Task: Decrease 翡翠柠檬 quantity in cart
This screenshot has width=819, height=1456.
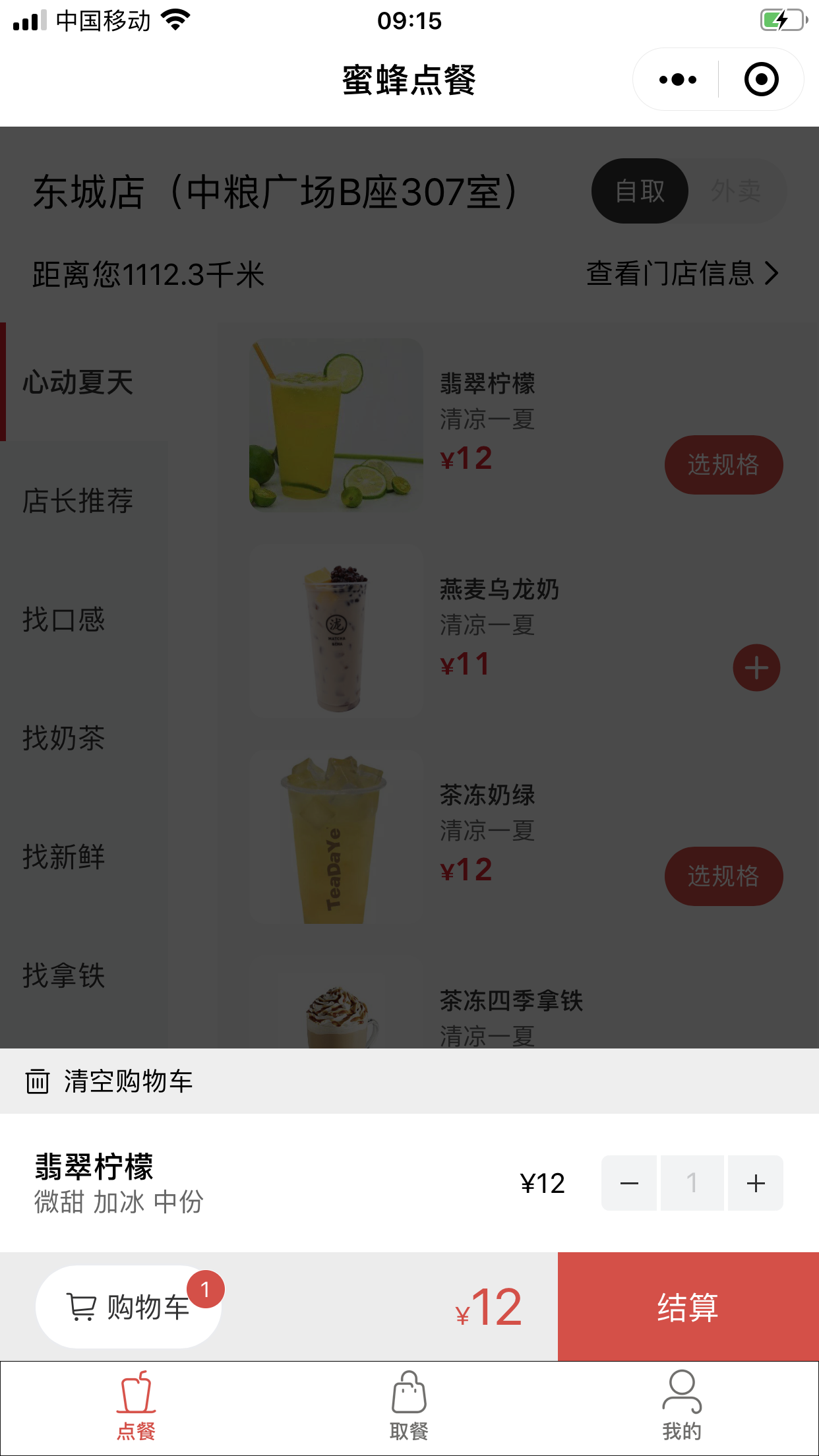Action: point(629,1183)
